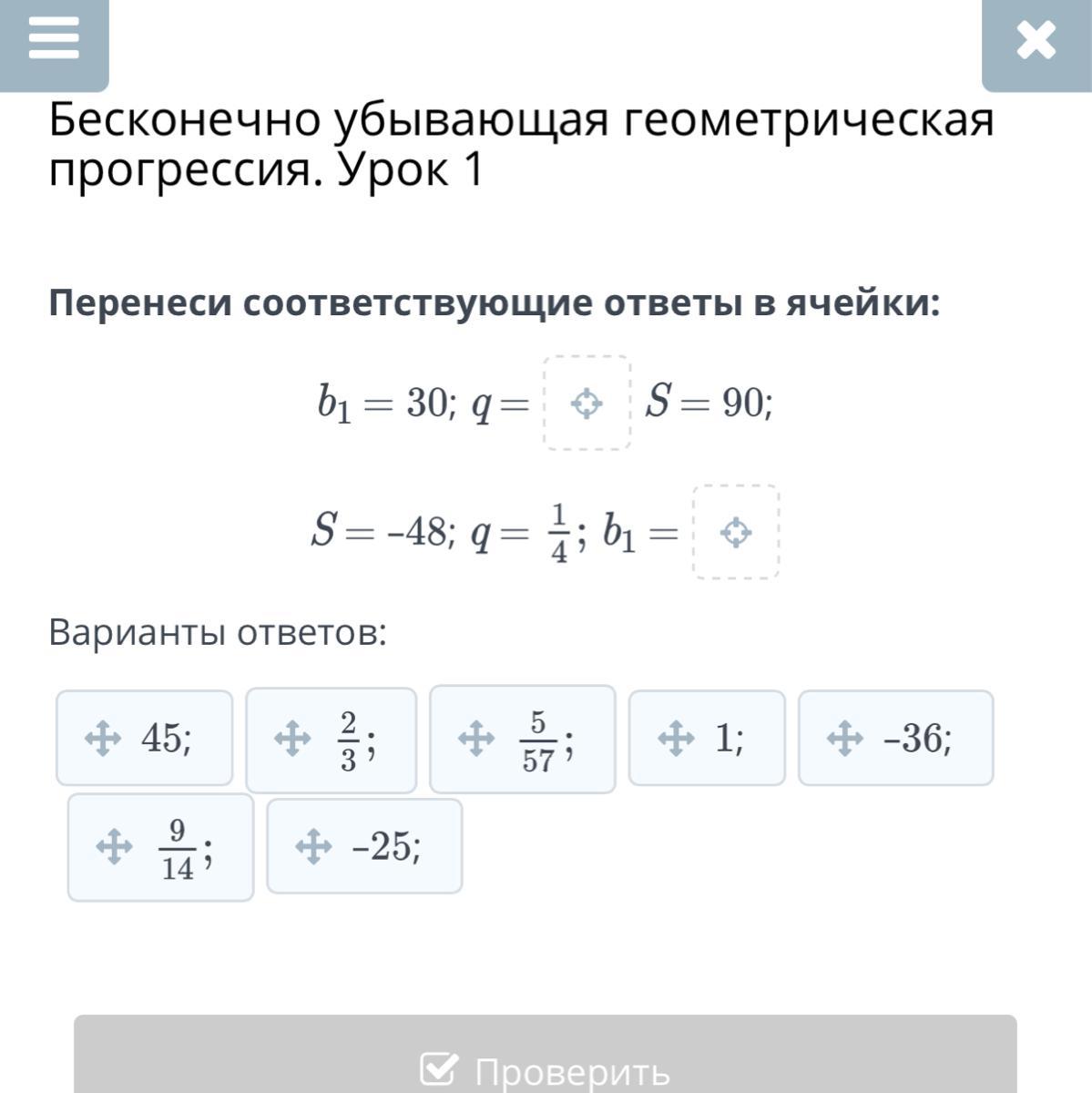Image resolution: width=1092 pixels, height=1093 pixels.
Task: Choose the answer tile 9/14
Action: tap(160, 847)
